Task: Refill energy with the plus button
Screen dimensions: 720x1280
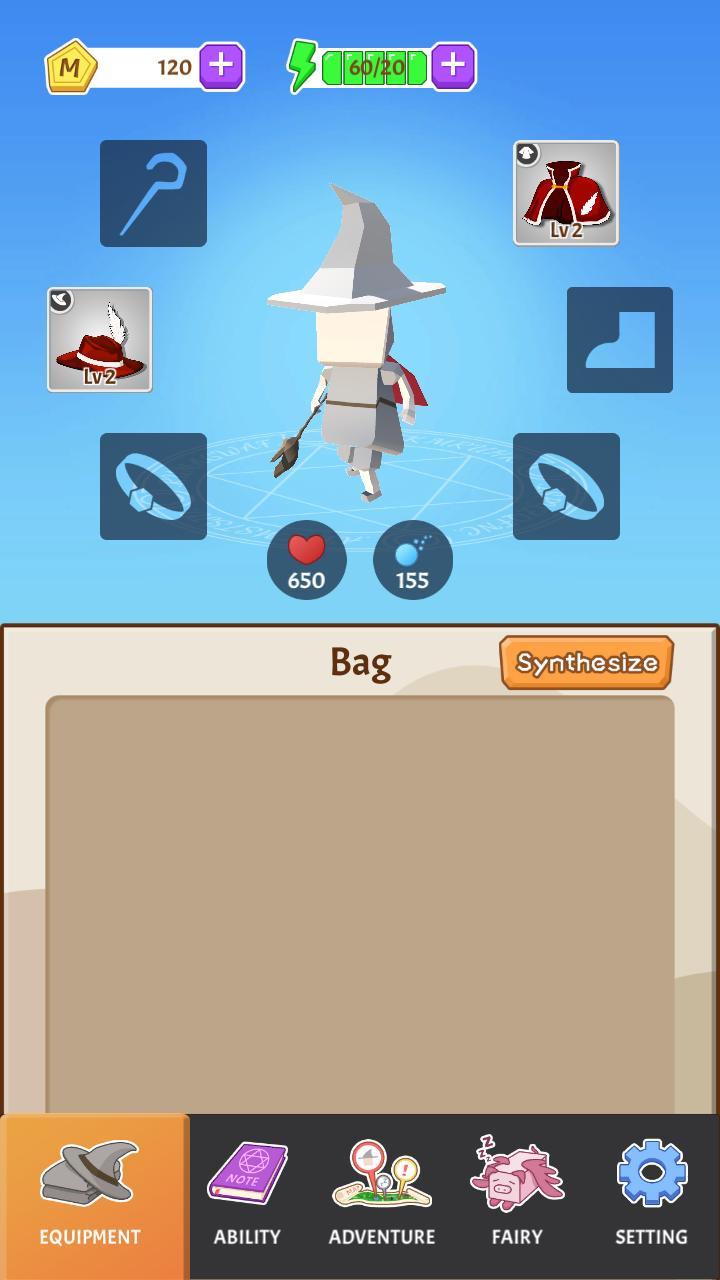Action: click(453, 66)
